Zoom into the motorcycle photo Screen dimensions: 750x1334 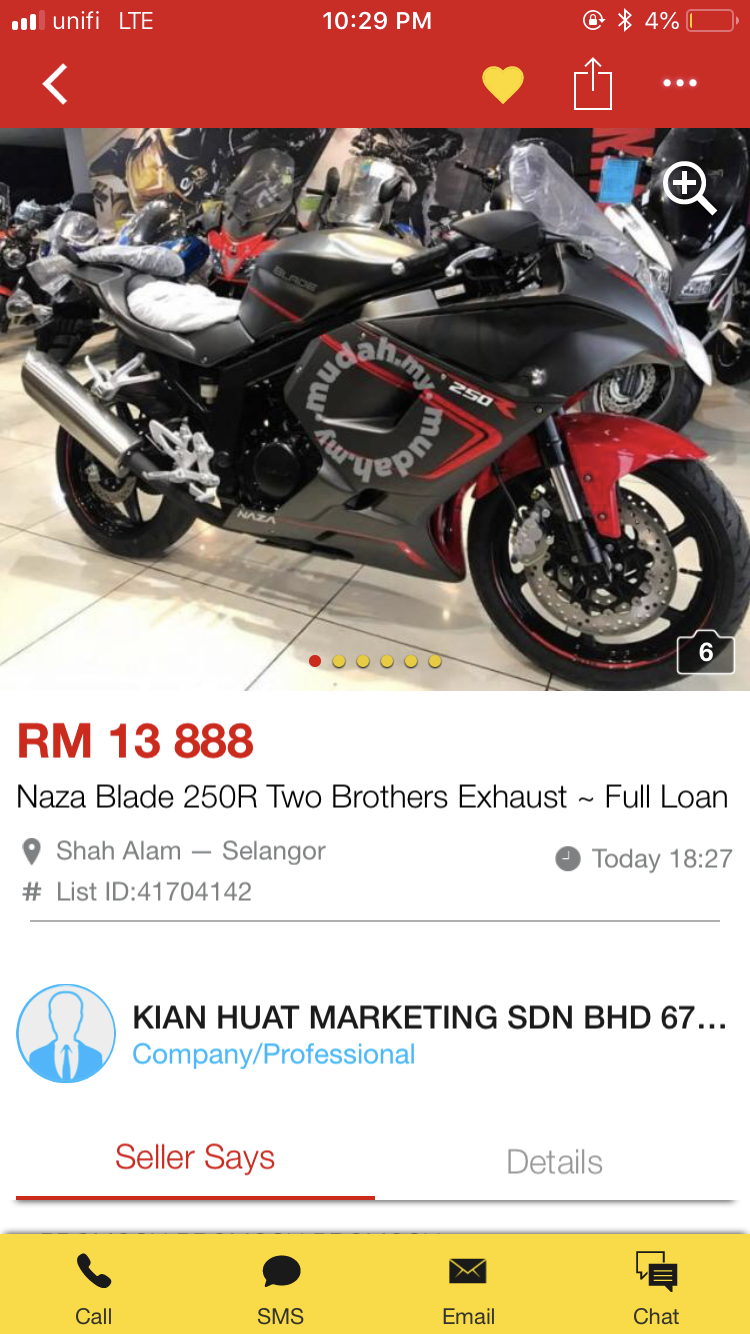690,188
